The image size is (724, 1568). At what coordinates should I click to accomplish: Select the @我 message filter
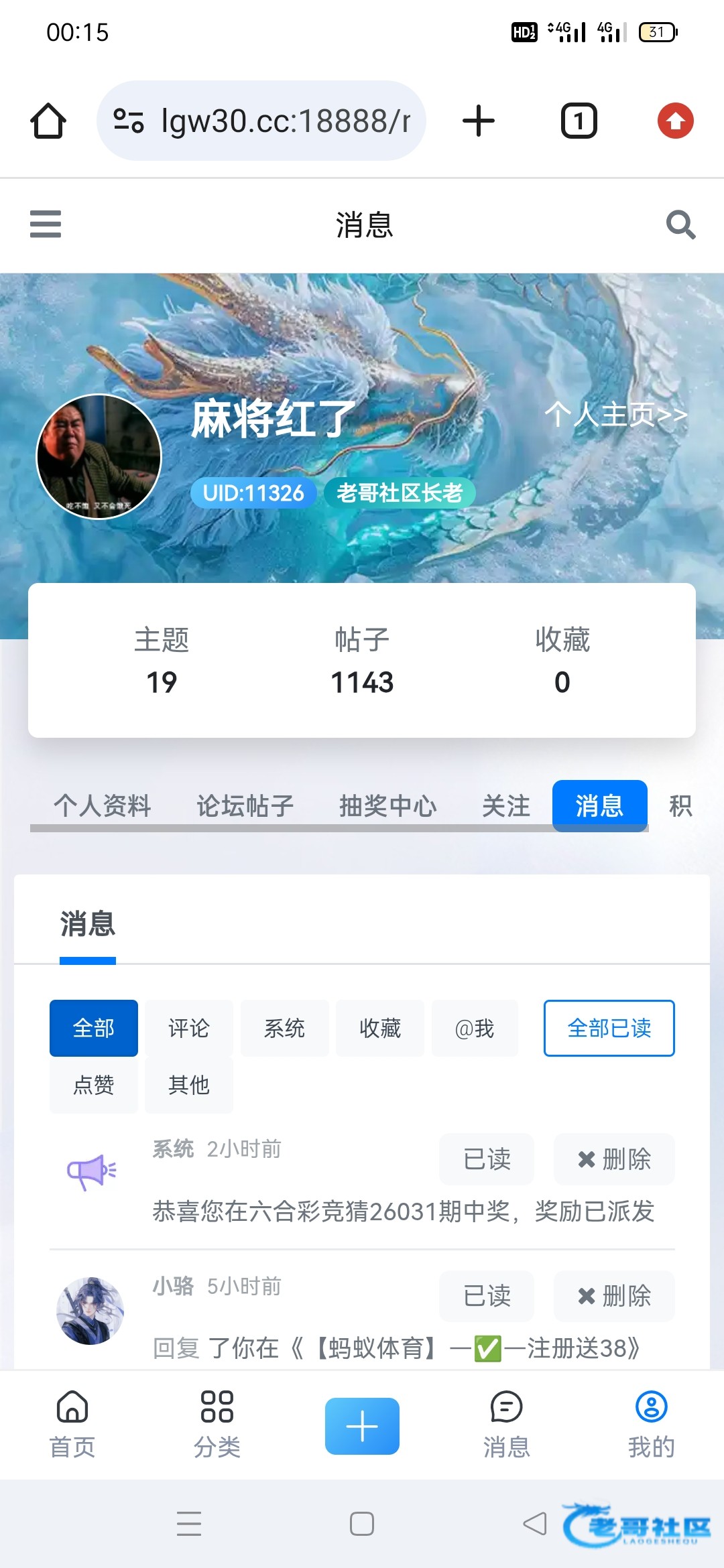click(475, 1028)
